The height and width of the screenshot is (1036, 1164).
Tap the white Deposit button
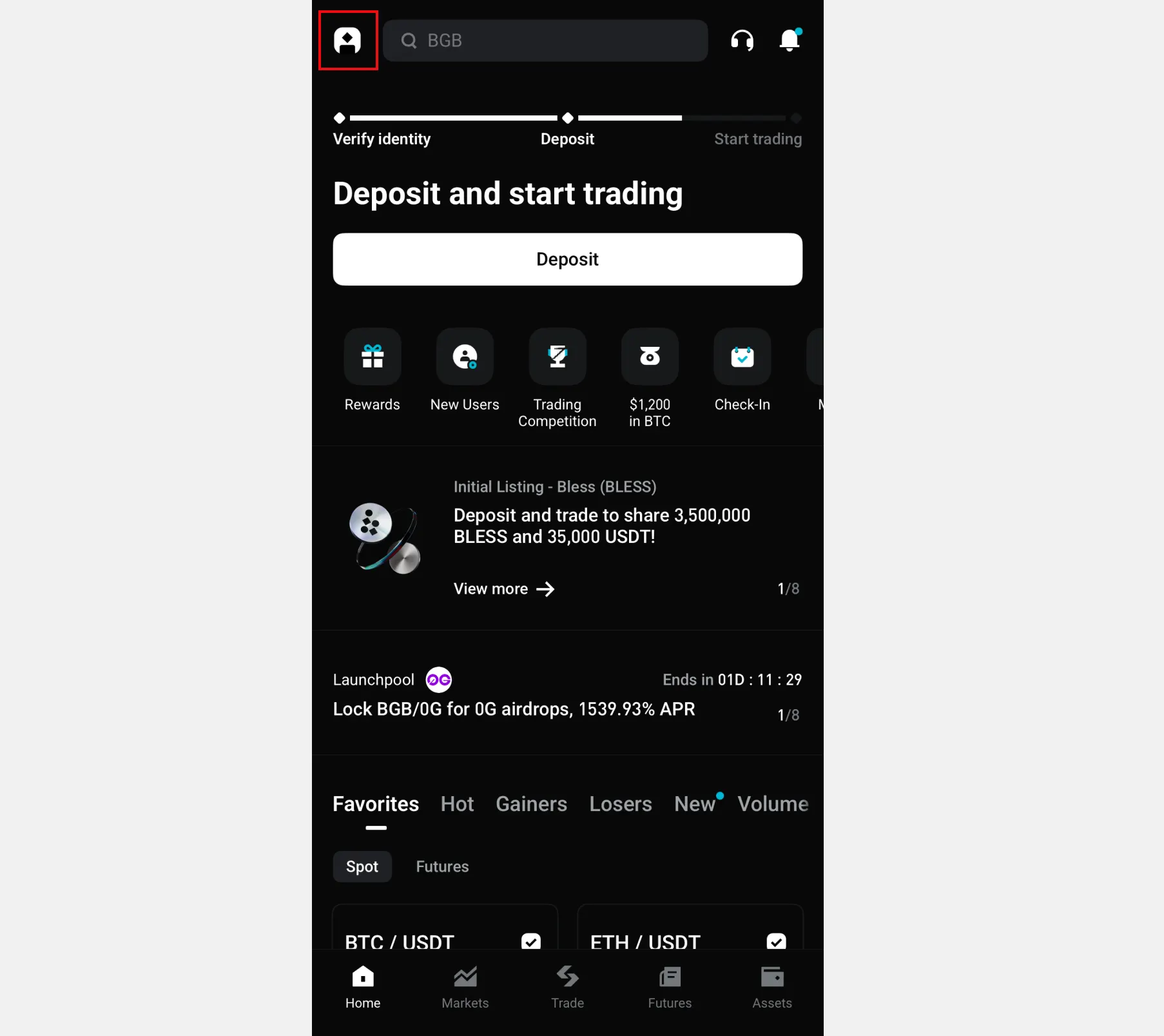[x=567, y=259]
